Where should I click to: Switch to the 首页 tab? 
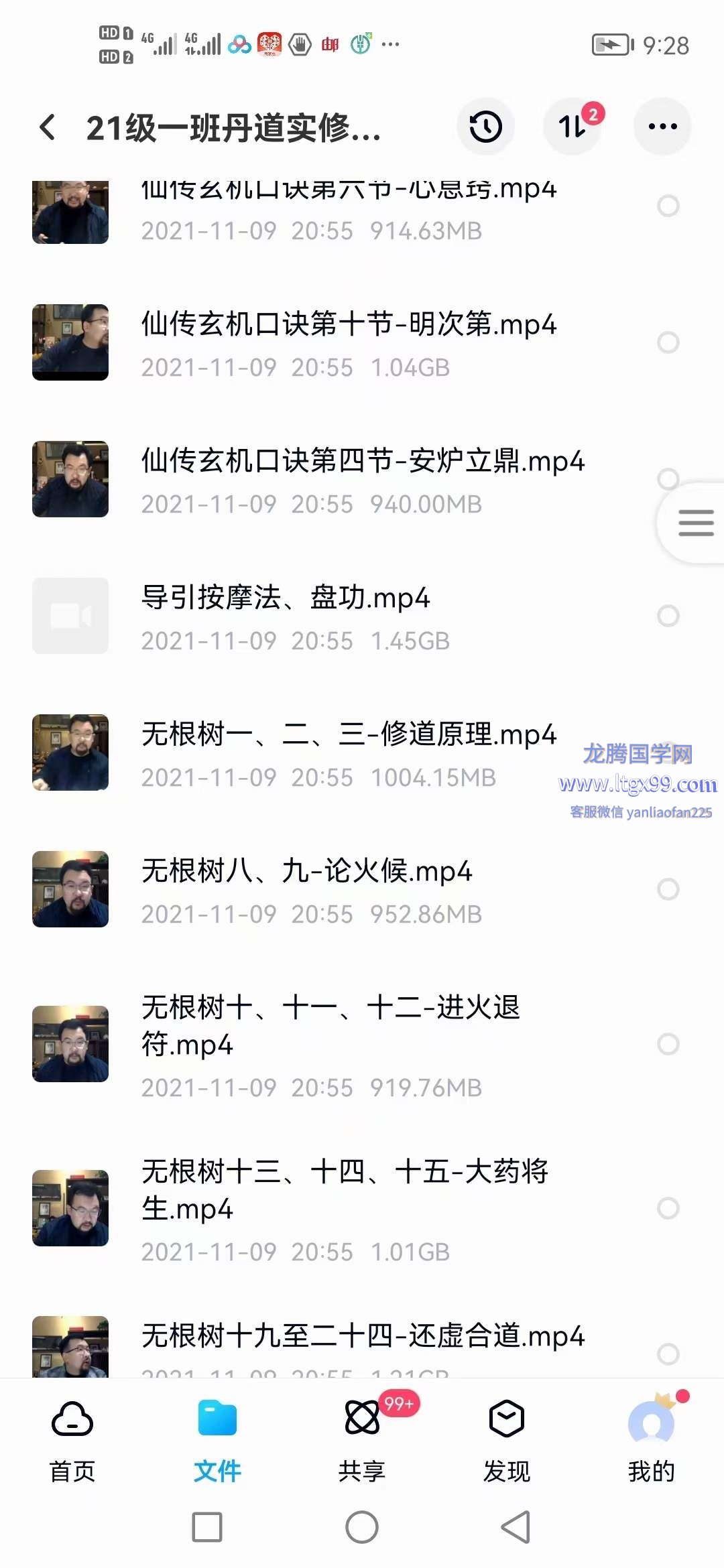(x=72, y=1438)
